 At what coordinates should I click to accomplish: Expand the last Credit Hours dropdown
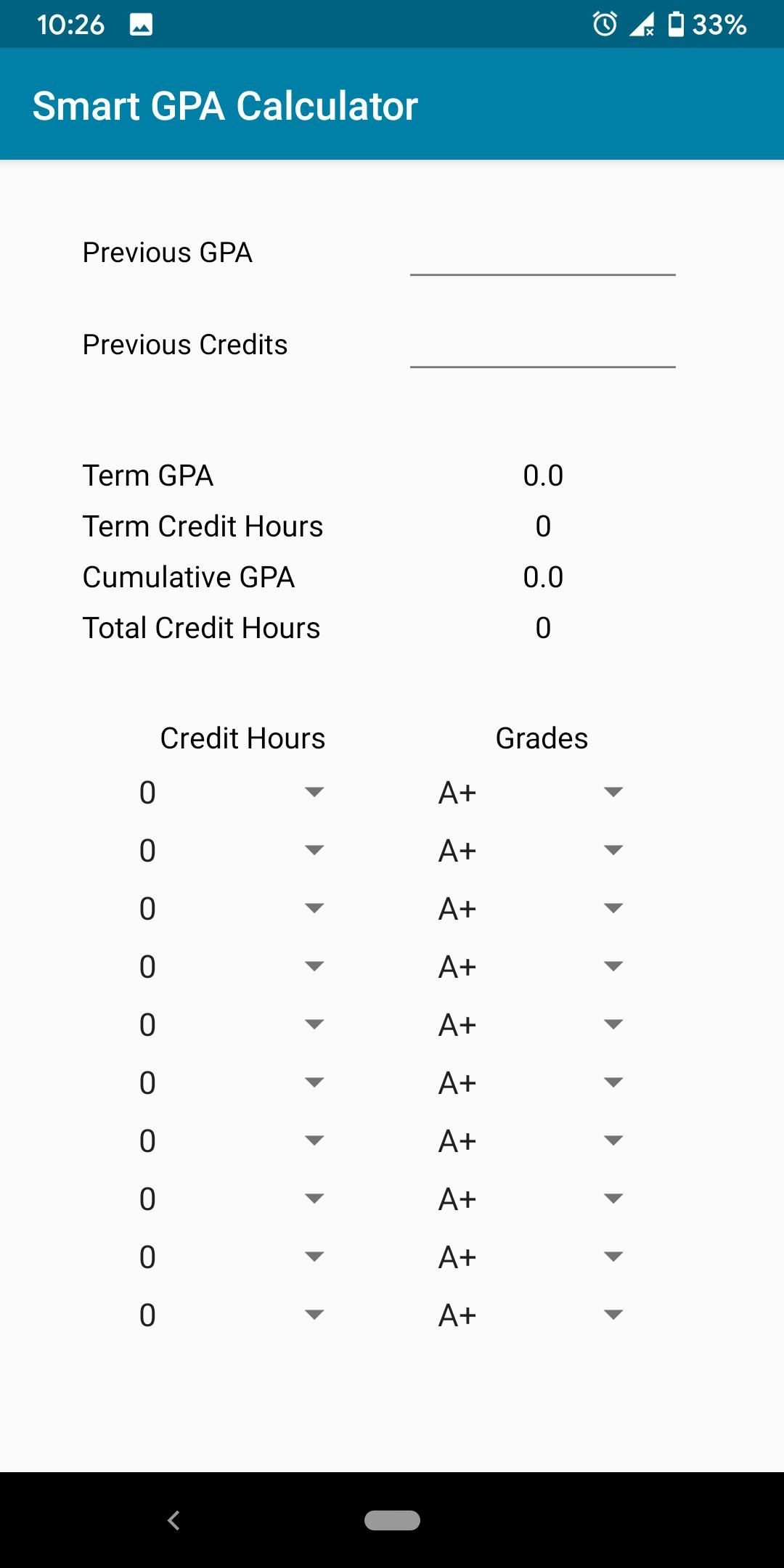coord(232,1315)
